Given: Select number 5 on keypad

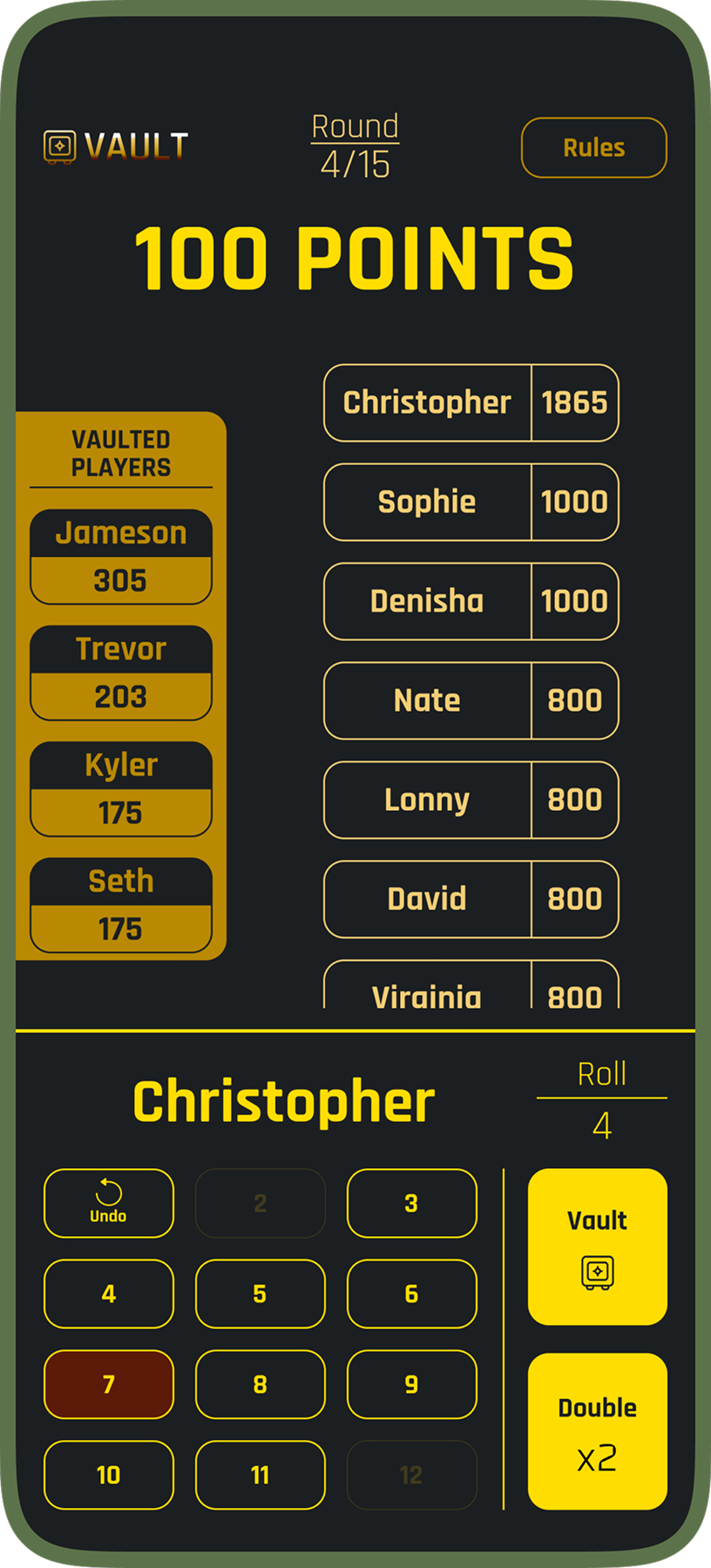Looking at the screenshot, I should pyautogui.click(x=260, y=1294).
